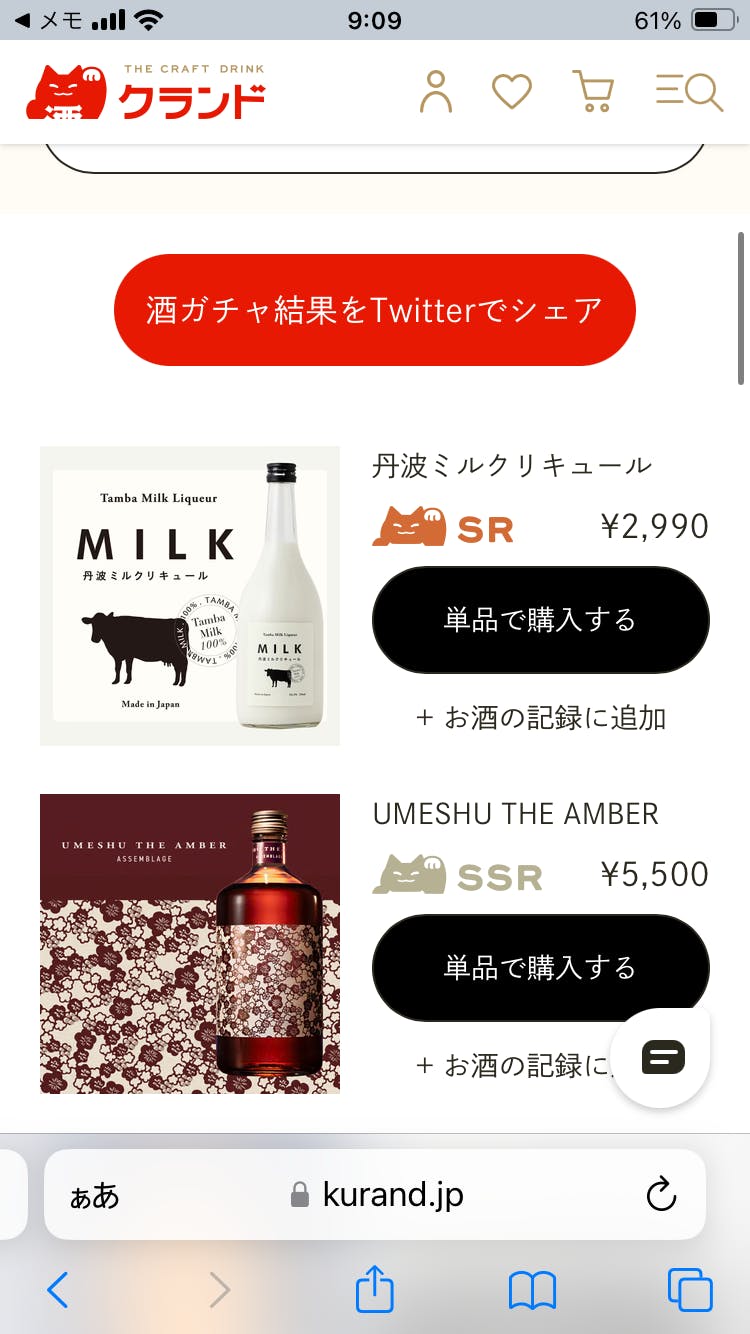This screenshot has width=750, height=1334.
Task: Open the account profile icon
Action: click(x=436, y=91)
